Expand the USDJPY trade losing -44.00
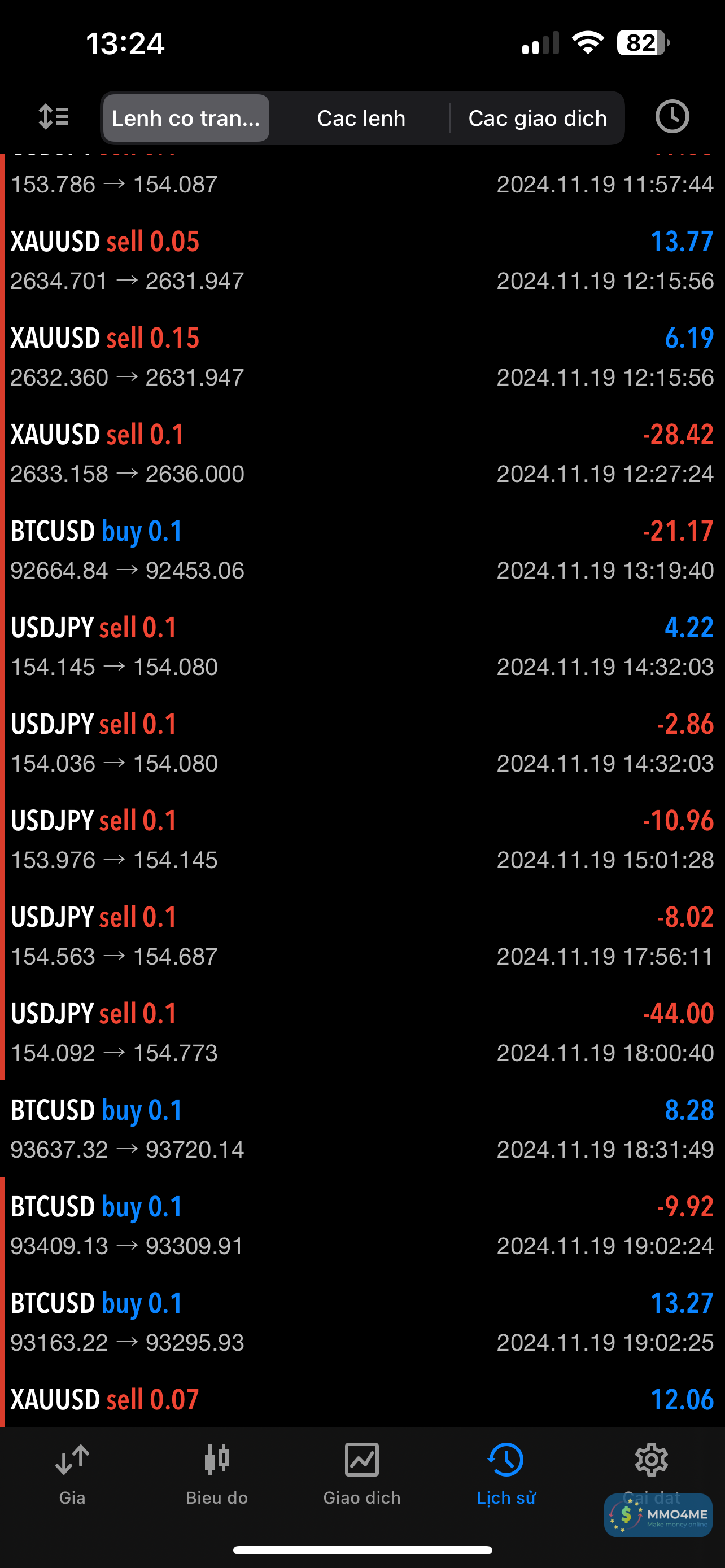The height and width of the screenshot is (1568, 725). click(x=362, y=1033)
